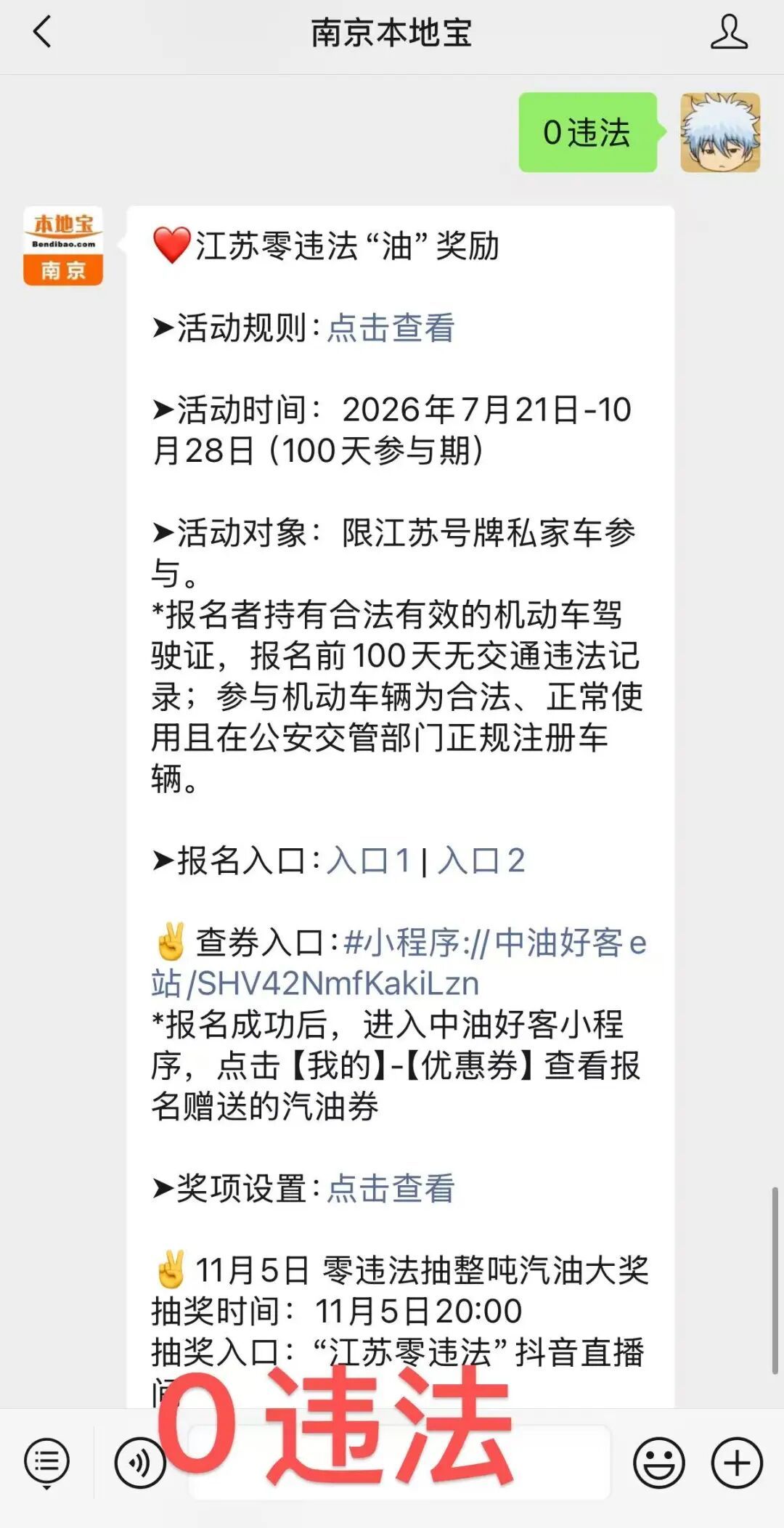Screen dimensions: 784x1528
Task: Switch to voice message input
Action: click(x=140, y=1462)
